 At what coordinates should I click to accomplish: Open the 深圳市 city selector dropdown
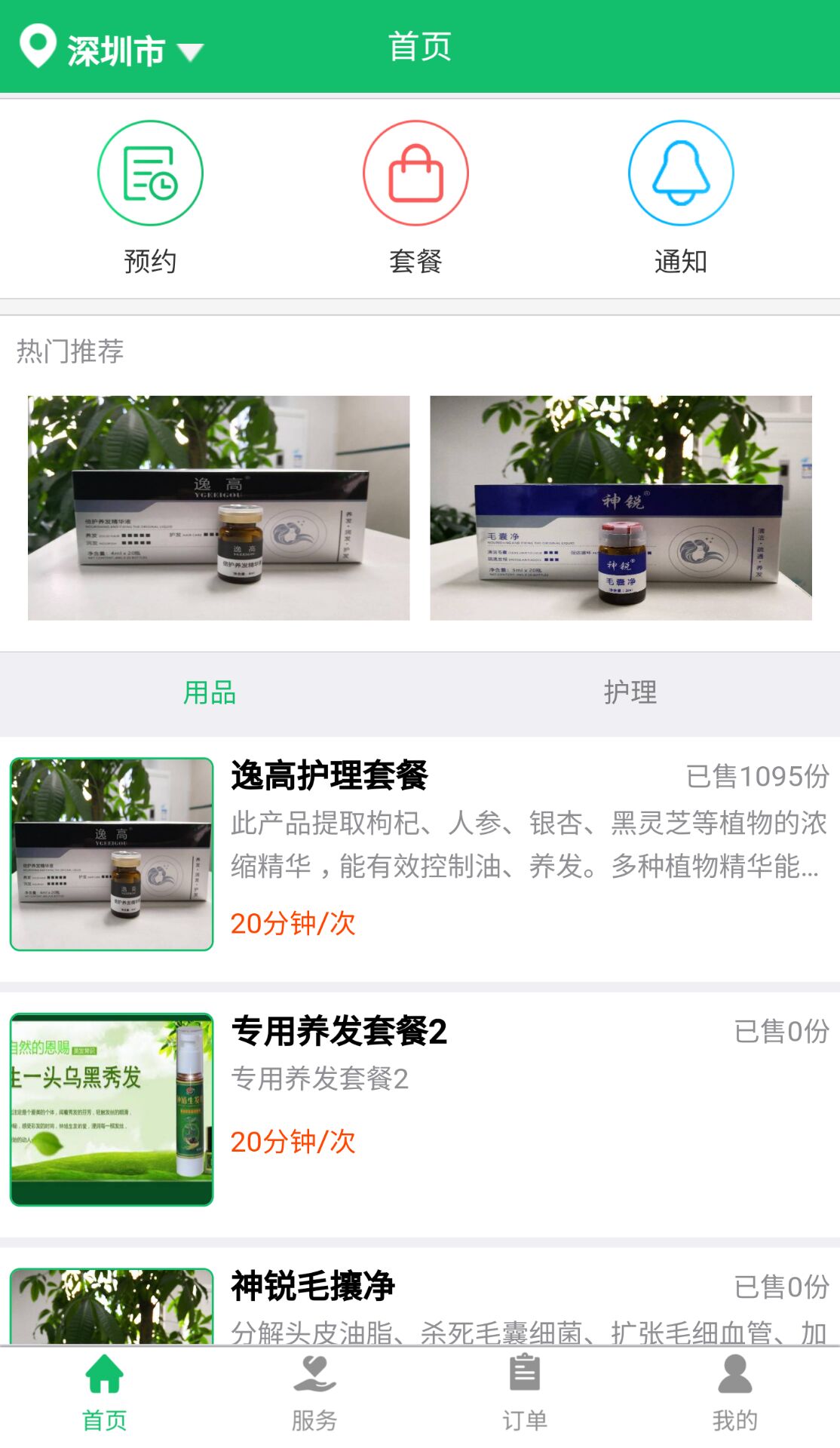click(x=113, y=50)
